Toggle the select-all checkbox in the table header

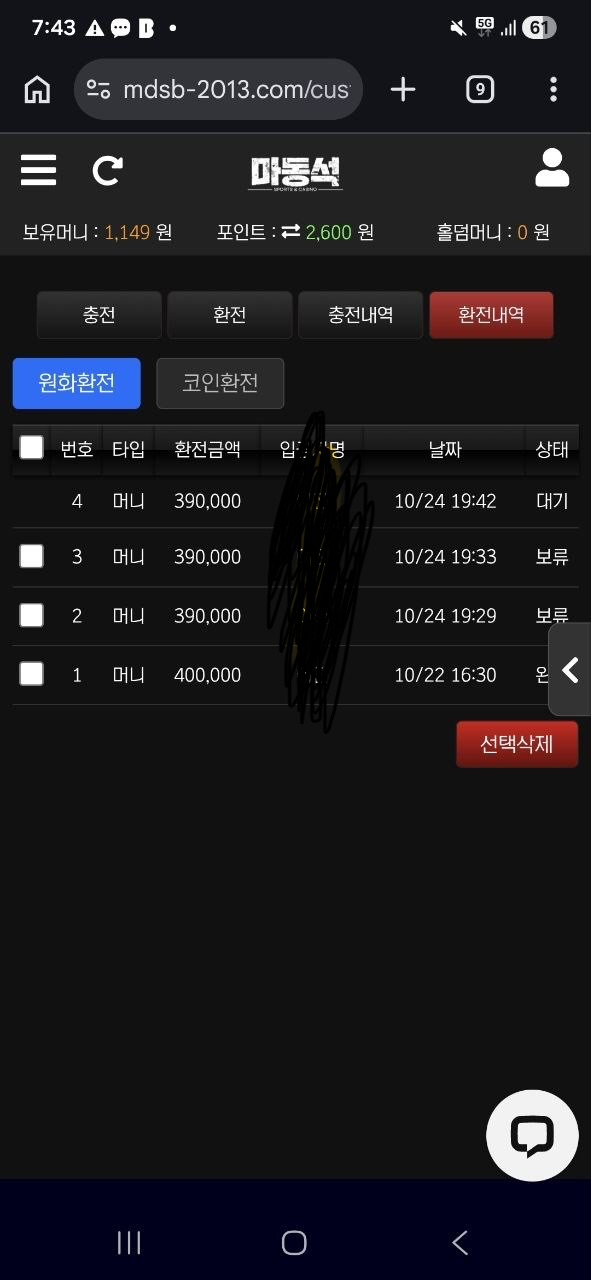coord(32,447)
